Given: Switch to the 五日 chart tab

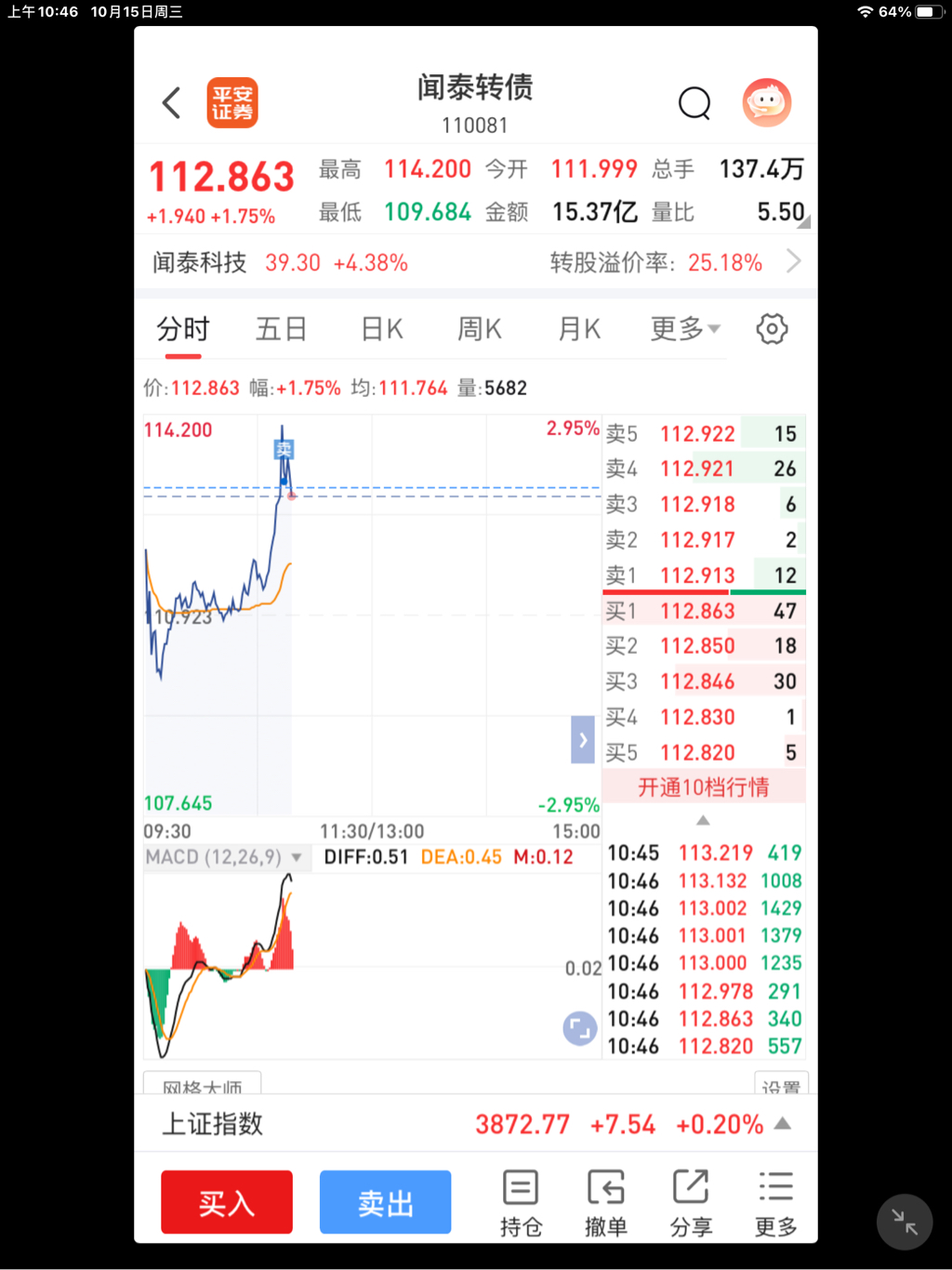Looking at the screenshot, I should [281, 329].
